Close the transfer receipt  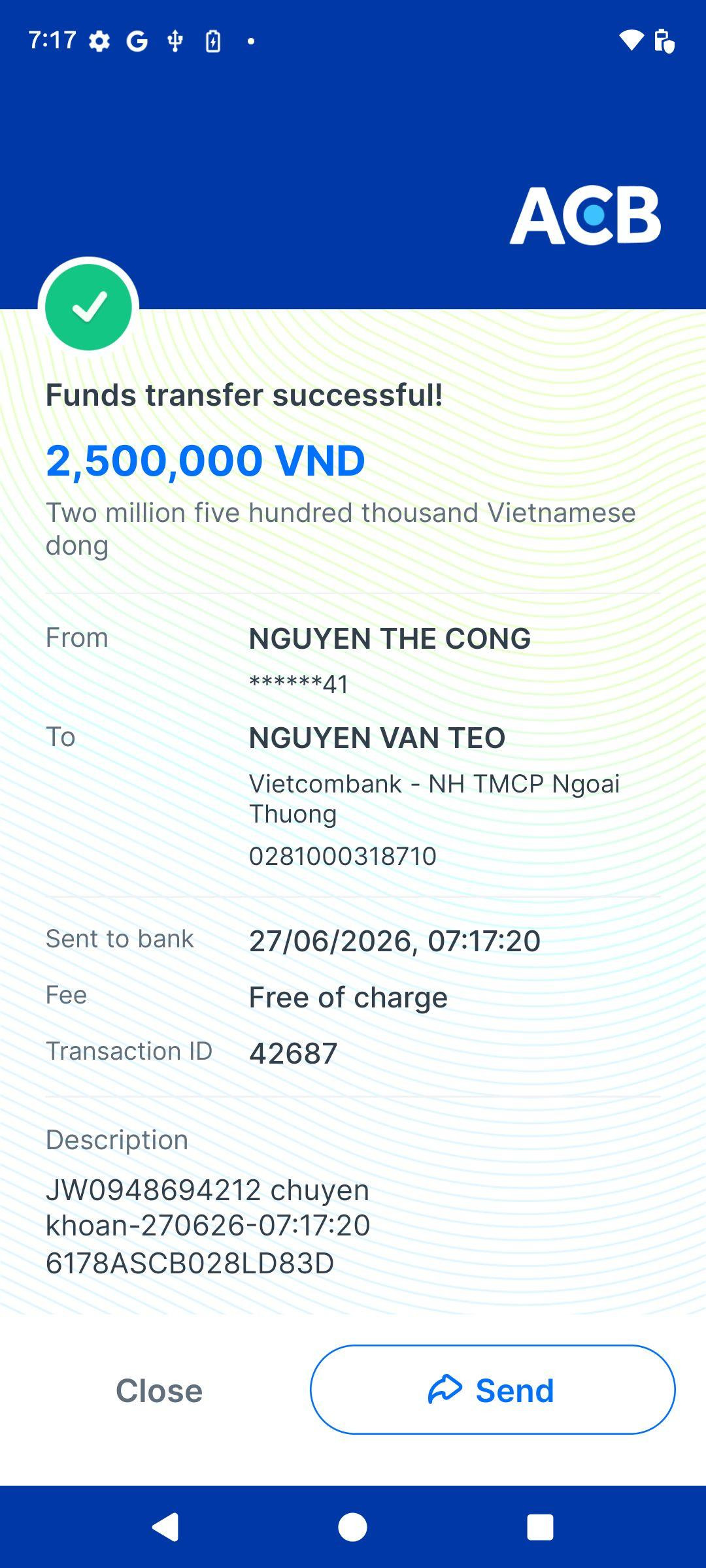pos(159,1390)
